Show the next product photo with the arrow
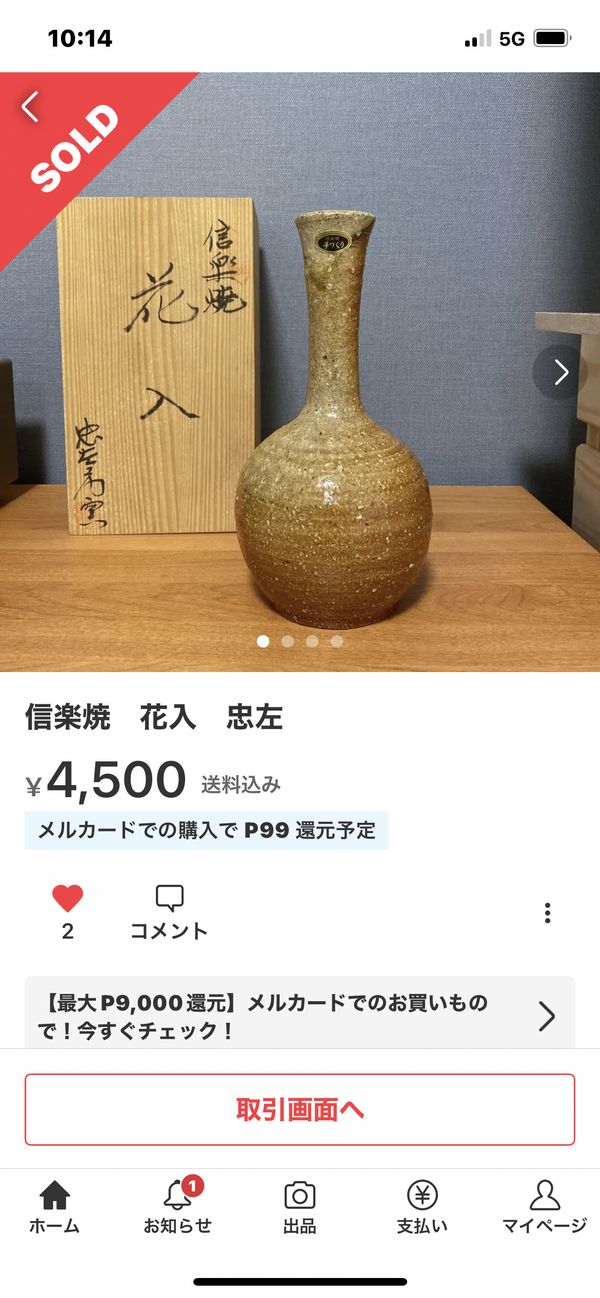 click(x=560, y=373)
